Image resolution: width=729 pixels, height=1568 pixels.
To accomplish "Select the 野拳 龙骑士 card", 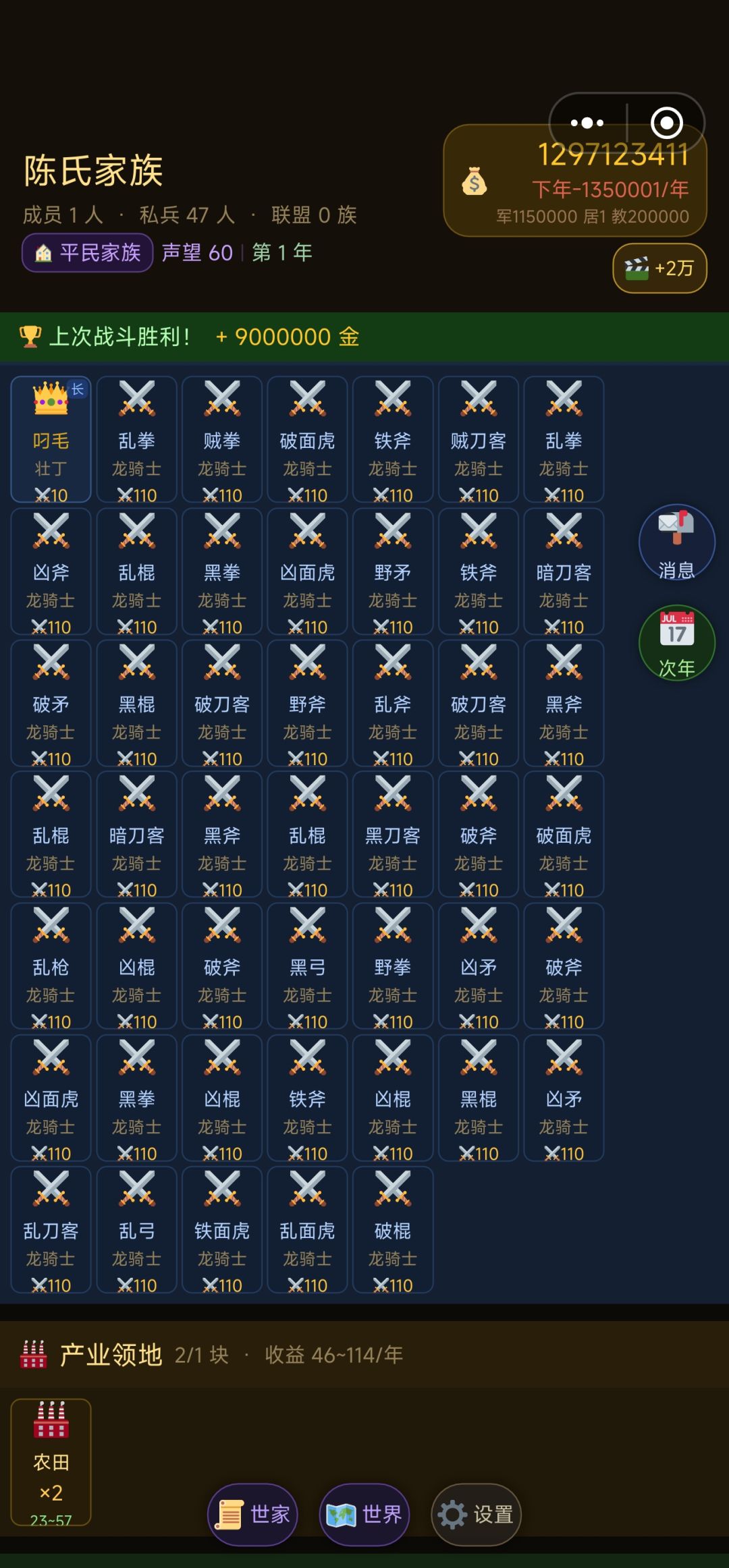I will [x=393, y=965].
